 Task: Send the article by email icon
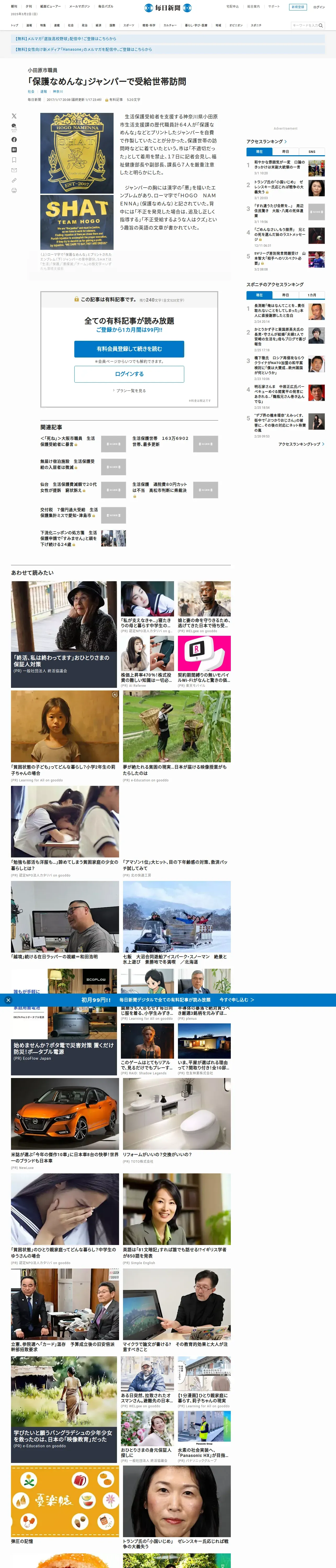(x=14, y=170)
